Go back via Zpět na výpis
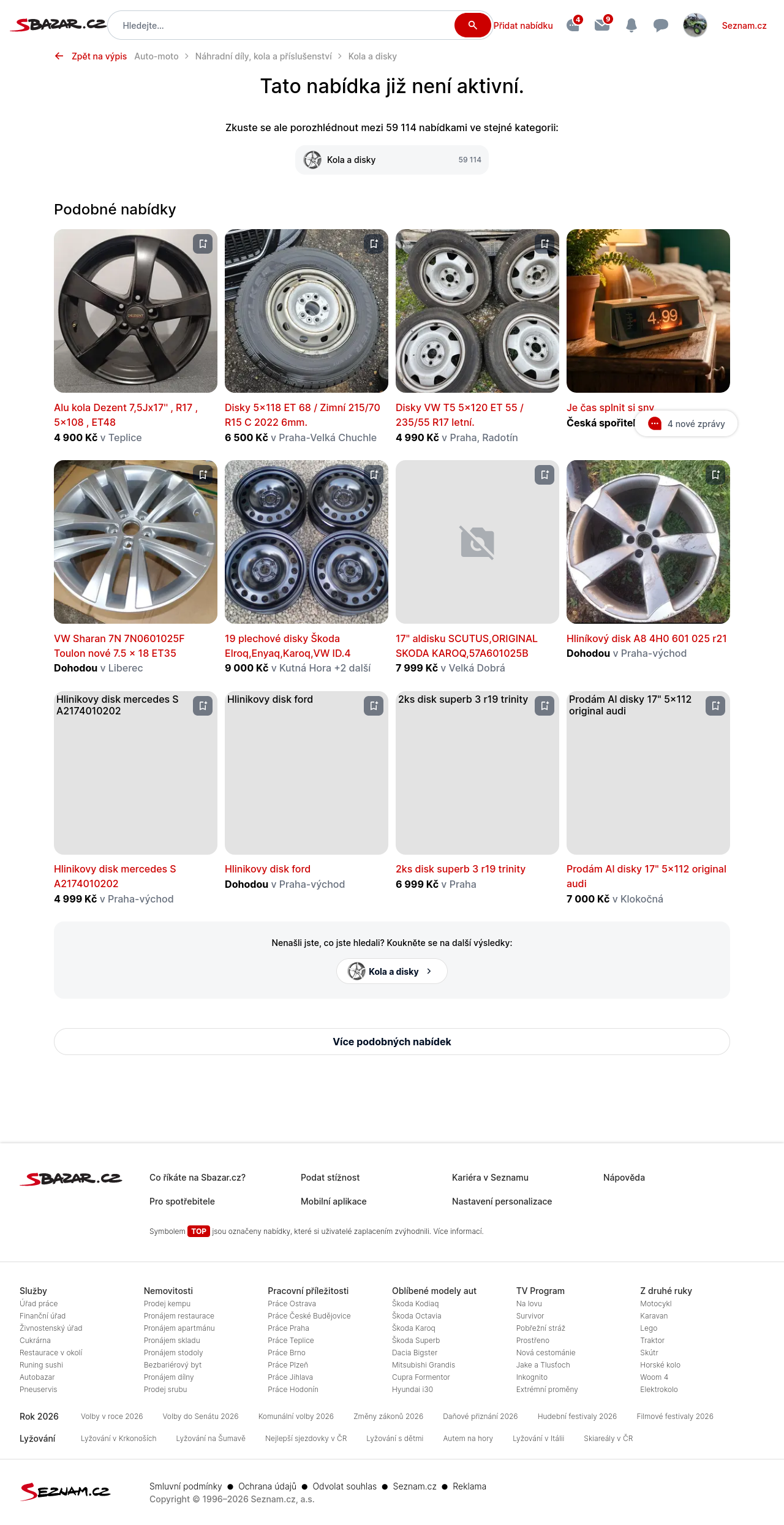Viewport: 784px width, 1525px height. coord(92,56)
